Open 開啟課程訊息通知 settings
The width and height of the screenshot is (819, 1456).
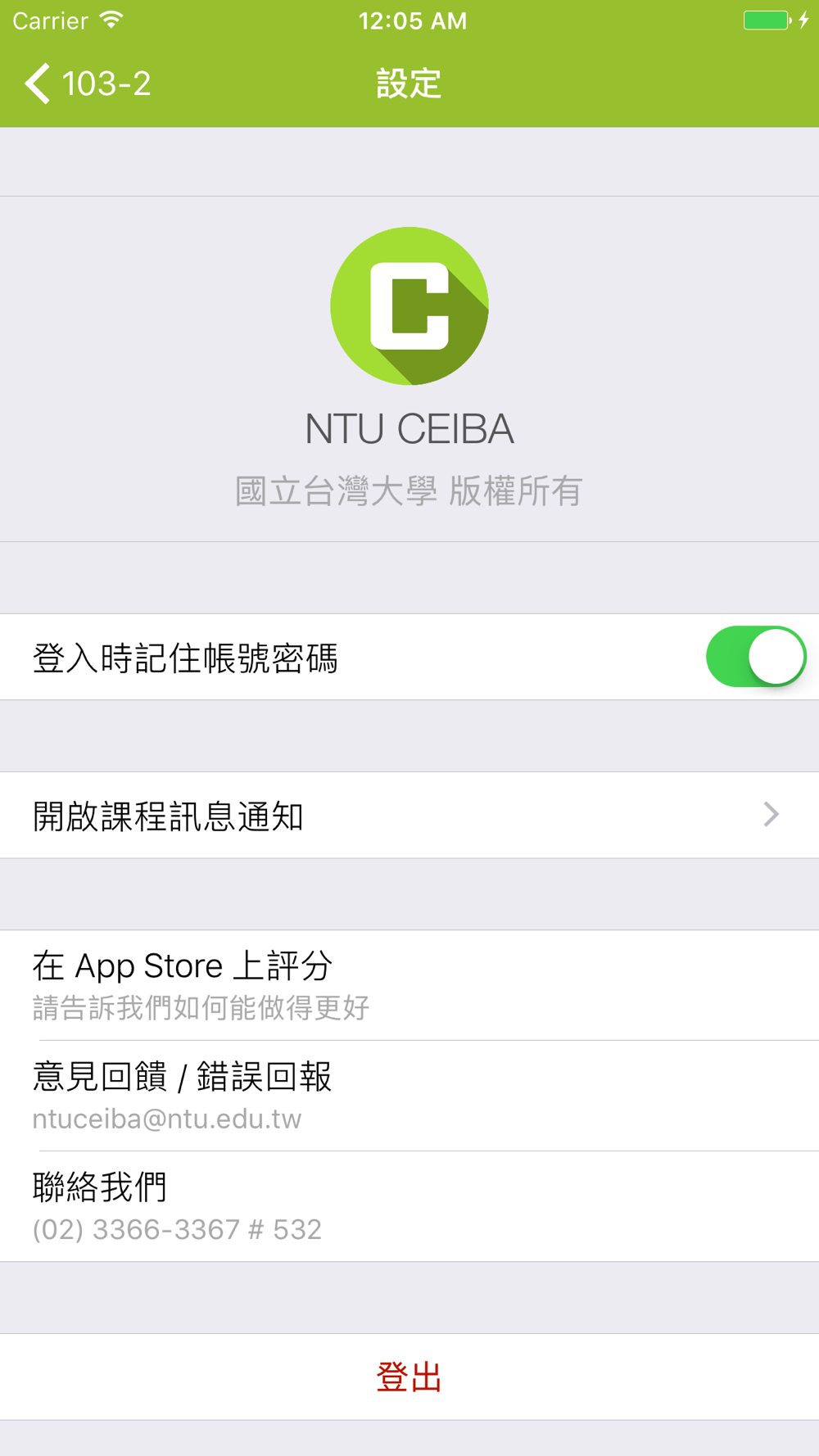[409, 816]
